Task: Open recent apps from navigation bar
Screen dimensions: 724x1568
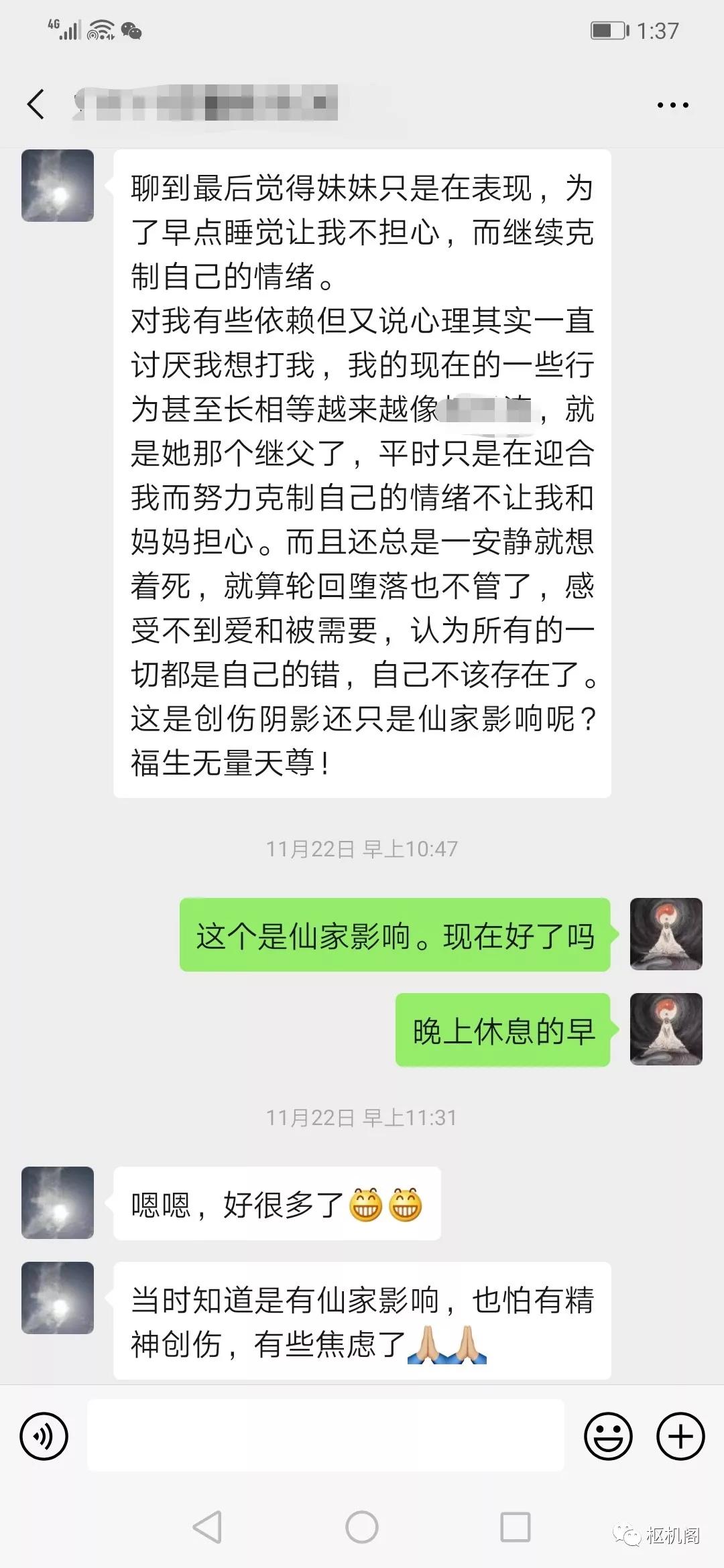Action: coord(516,1528)
